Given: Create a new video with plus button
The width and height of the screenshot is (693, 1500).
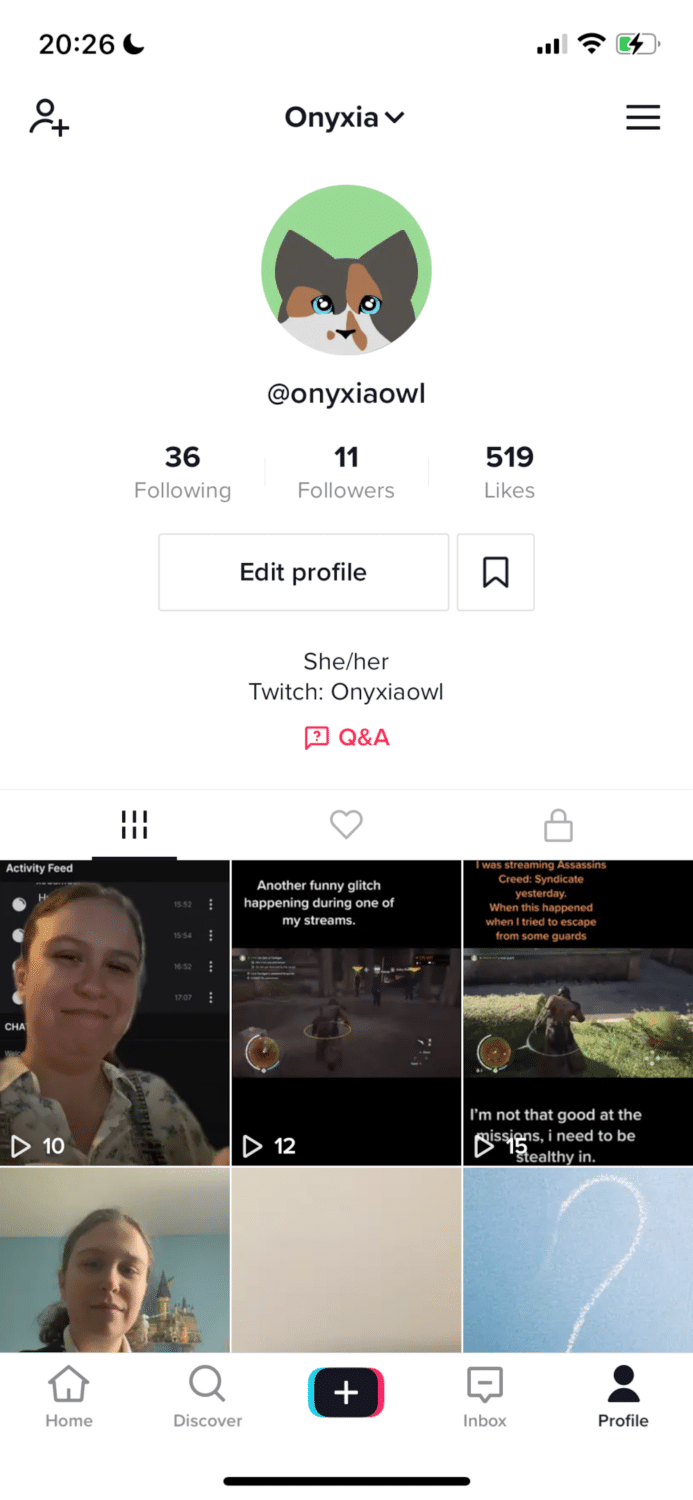Looking at the screenshot, I should 346,1393.
